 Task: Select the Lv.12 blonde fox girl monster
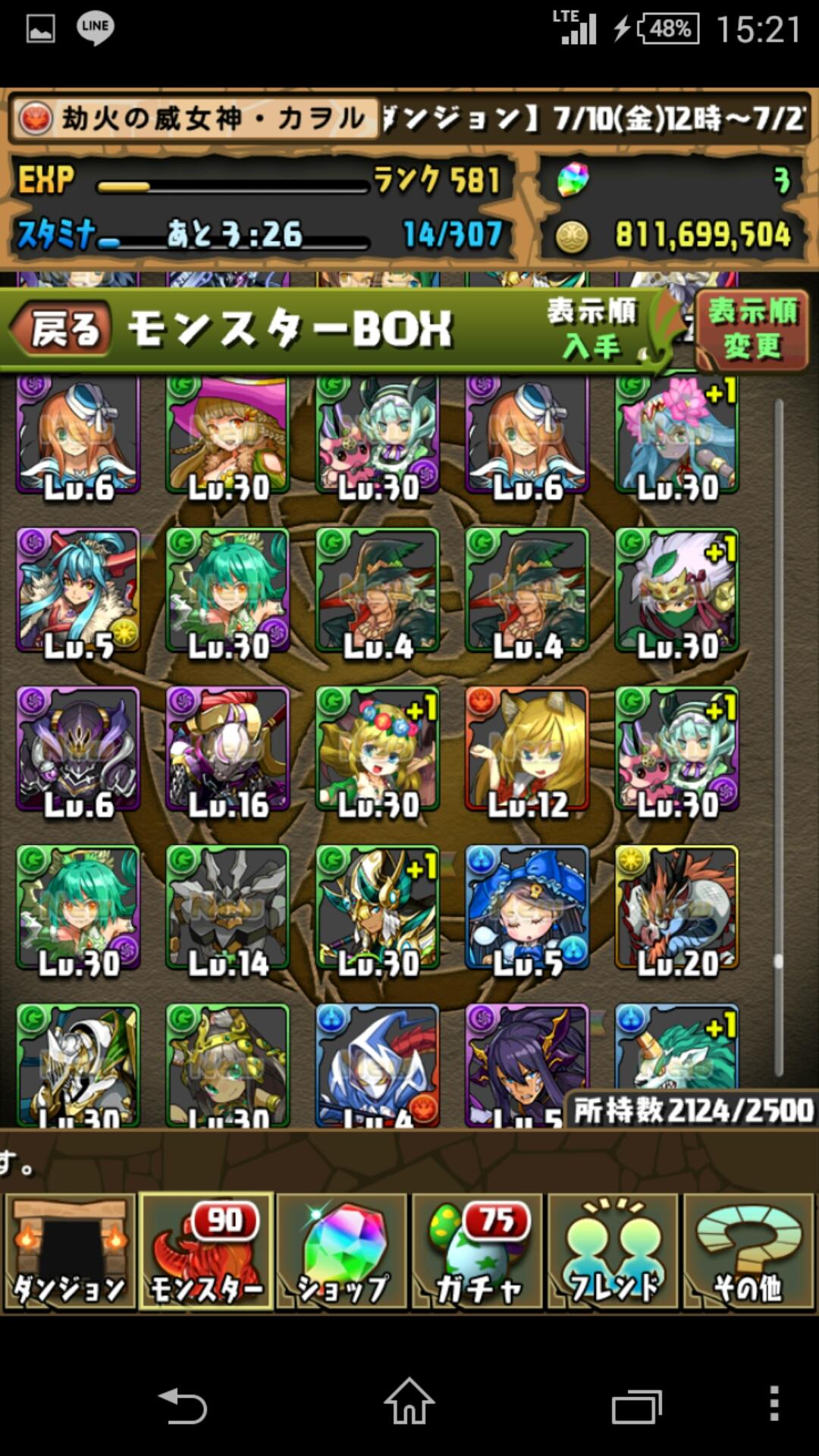coord(527,749)
